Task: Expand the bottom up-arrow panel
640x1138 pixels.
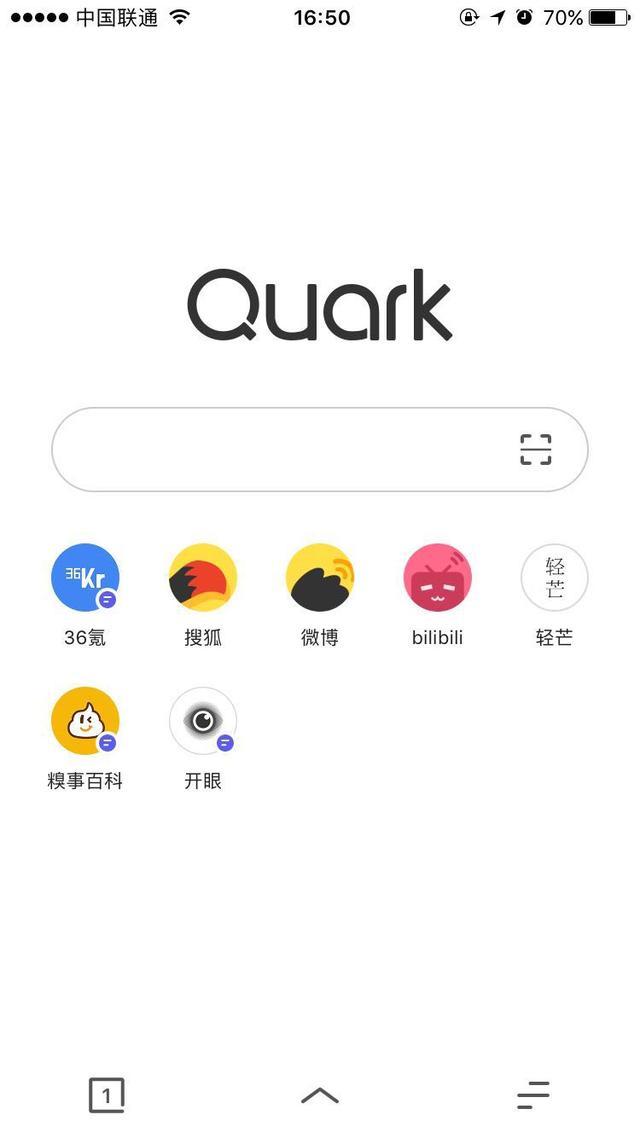Action: tap(320, 1095)
